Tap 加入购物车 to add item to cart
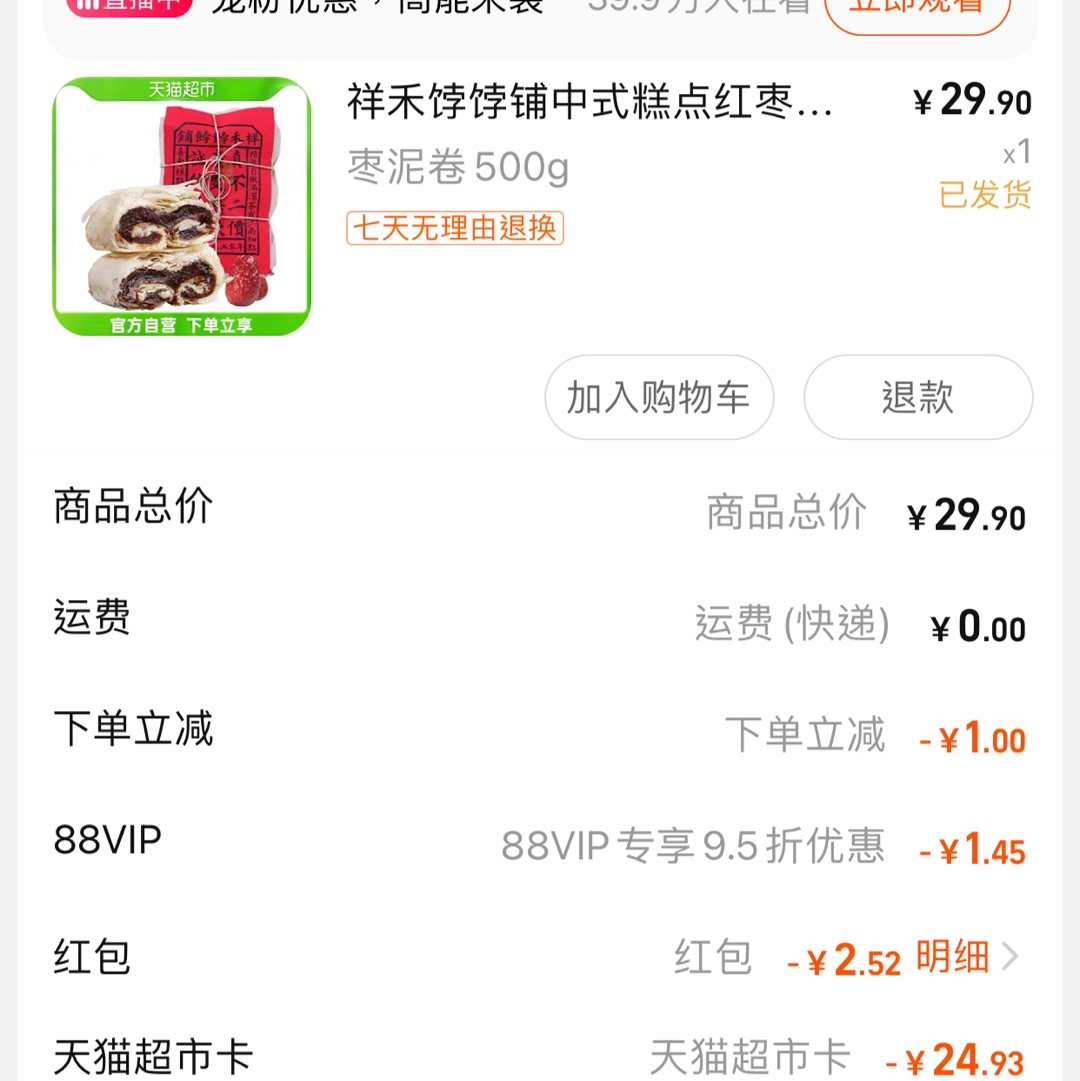Viewport: 1080px width, 1081px height. pos(658,397)
